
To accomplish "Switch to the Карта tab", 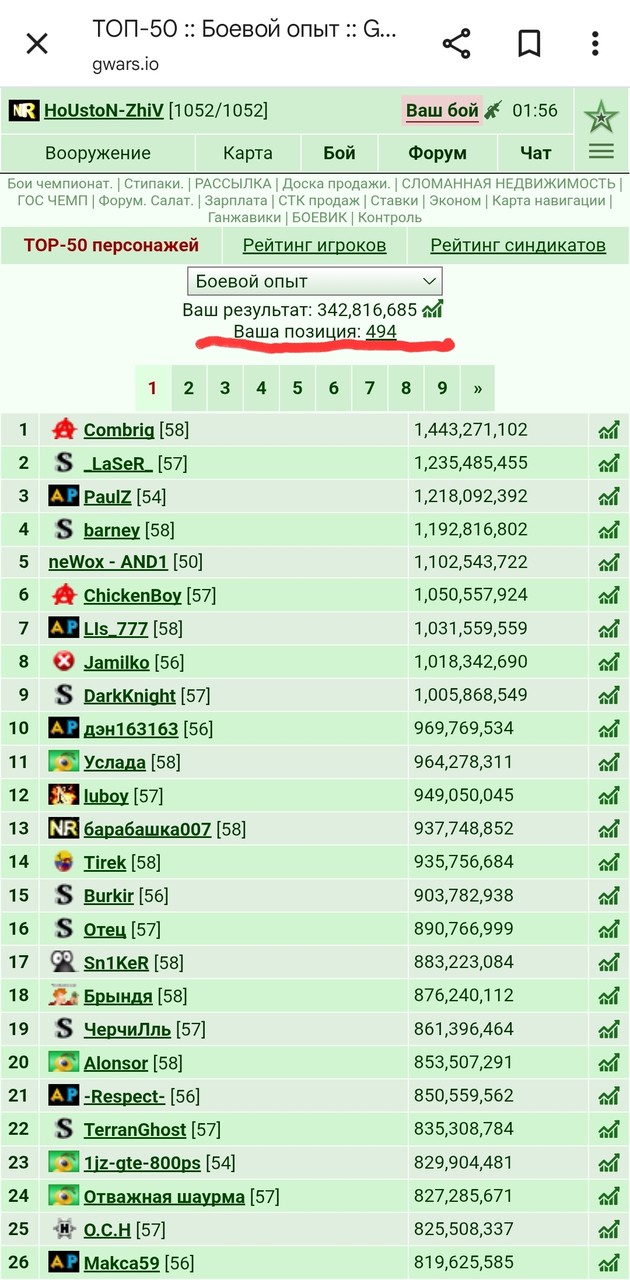I will point(248,153).
